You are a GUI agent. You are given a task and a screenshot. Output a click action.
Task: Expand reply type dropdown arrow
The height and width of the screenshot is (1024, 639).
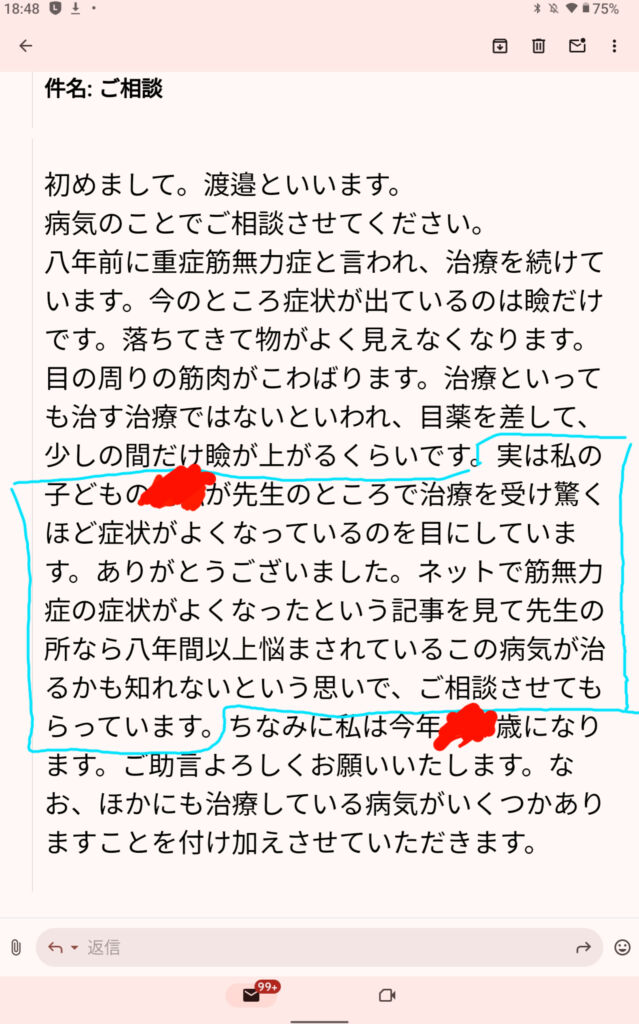(74, 947)
